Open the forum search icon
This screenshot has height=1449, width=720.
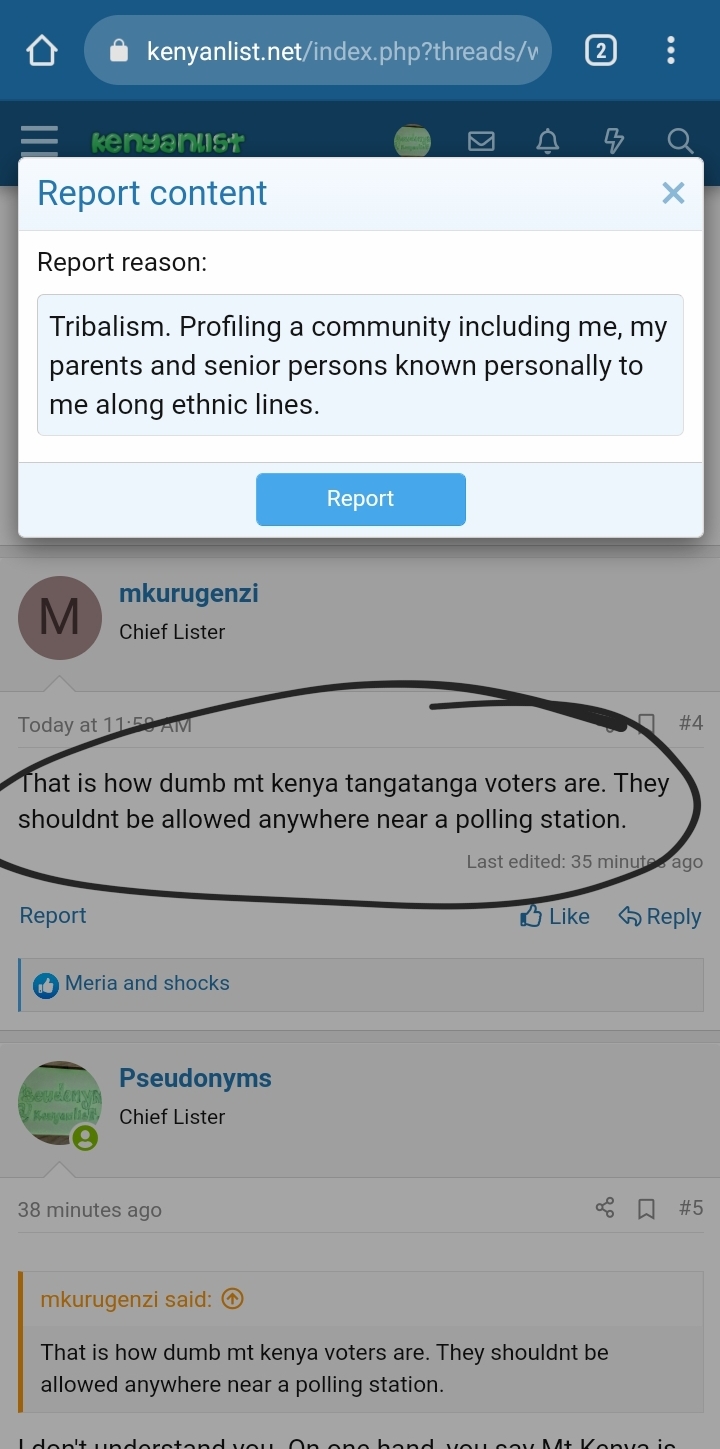pos(680,141)
